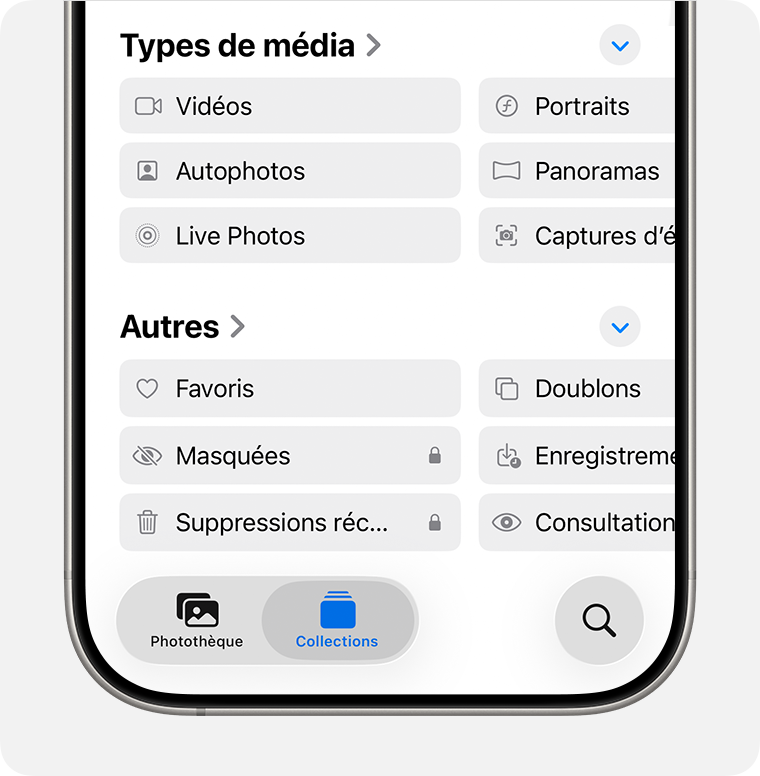Collapse the Autres section

click(620, 327)
